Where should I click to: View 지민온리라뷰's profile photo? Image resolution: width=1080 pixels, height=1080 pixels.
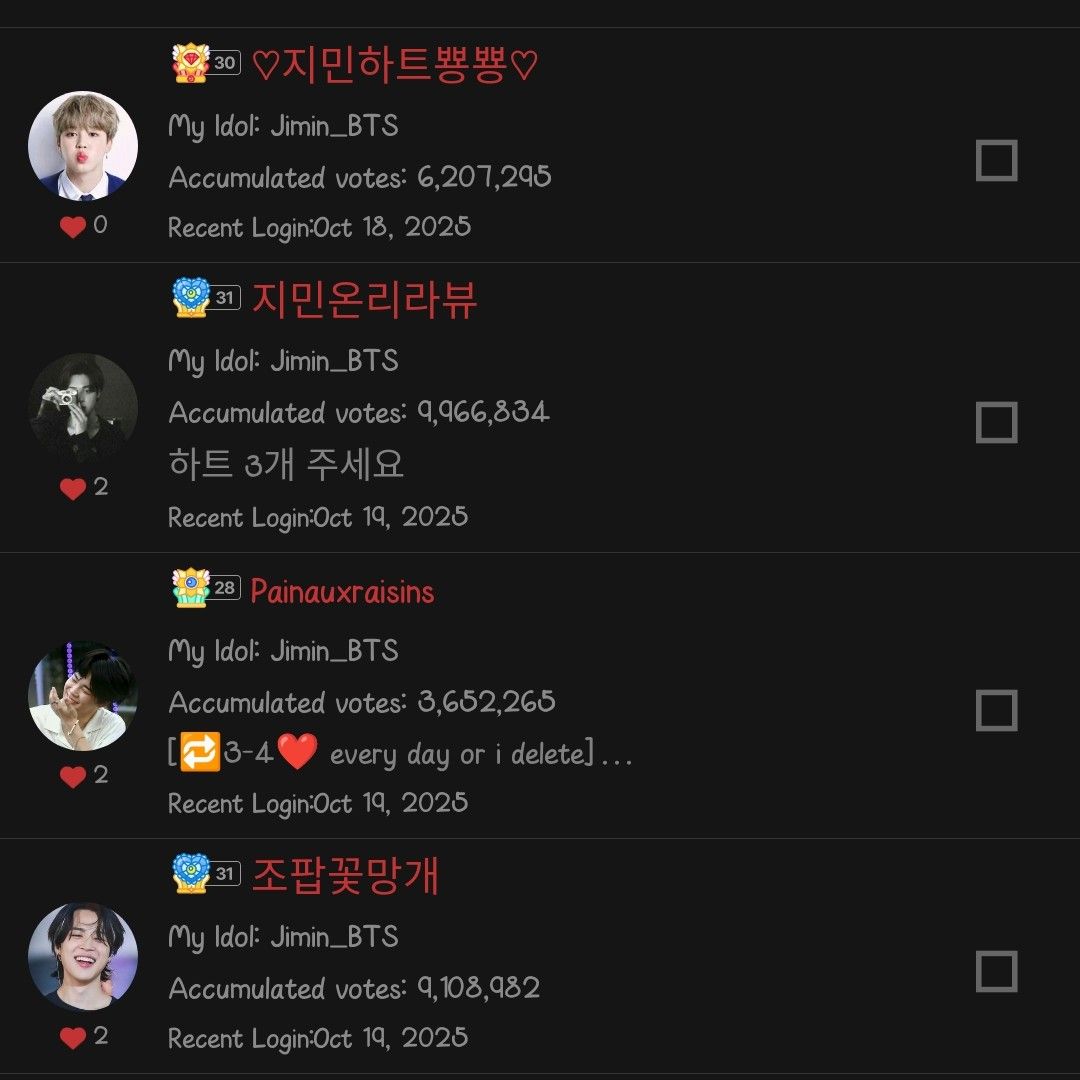83,408
